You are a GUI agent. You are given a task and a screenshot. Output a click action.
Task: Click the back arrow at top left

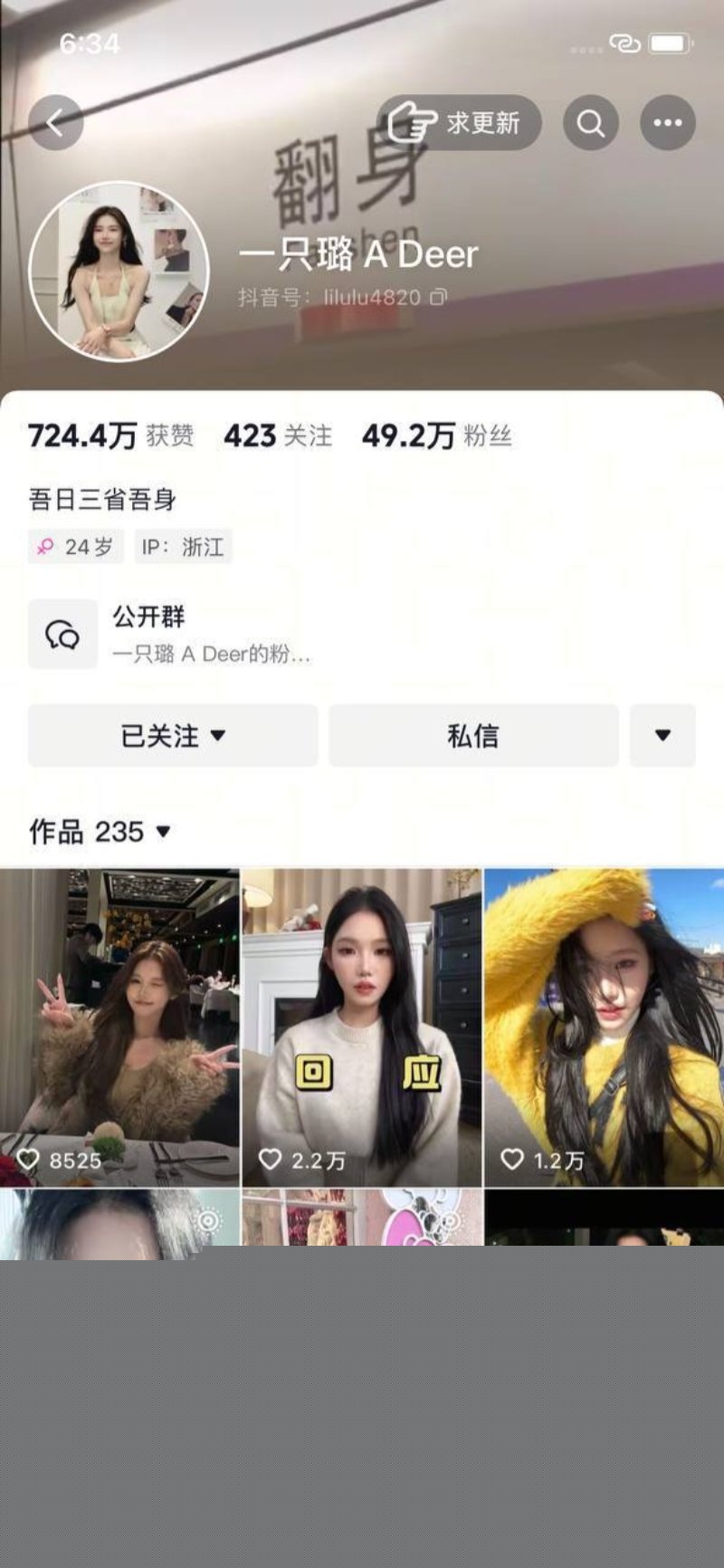(x=56, y=122)
